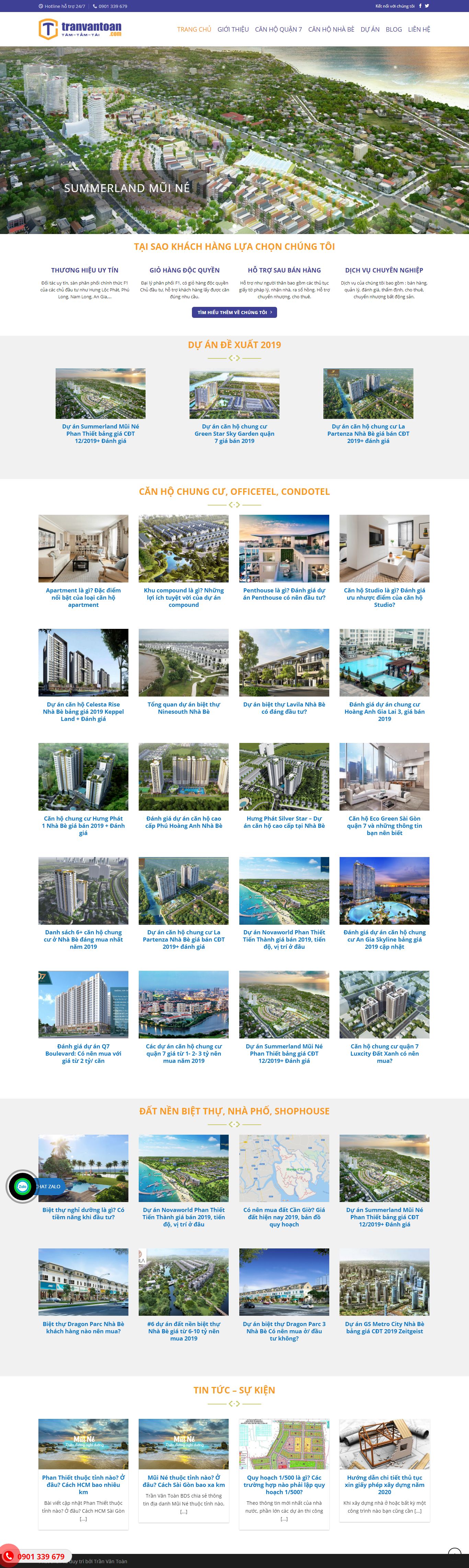Open GS Metro City Nhà Bè article
Image resolution: width=469 pixels, height=1568 pixels.
coord(385,1327)
